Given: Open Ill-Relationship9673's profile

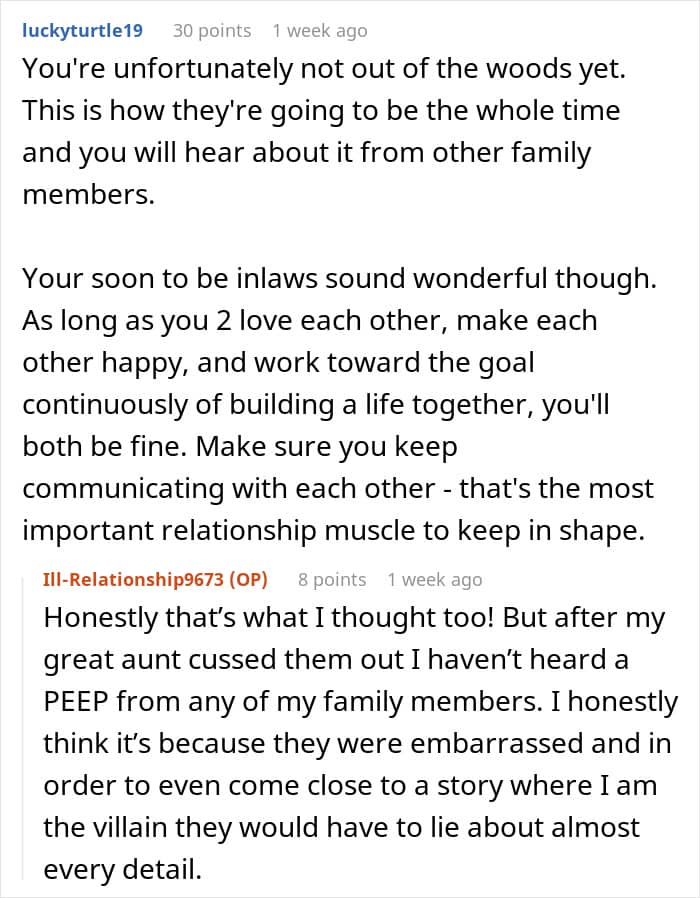Looking at the screenshot, I should (133, 580).
